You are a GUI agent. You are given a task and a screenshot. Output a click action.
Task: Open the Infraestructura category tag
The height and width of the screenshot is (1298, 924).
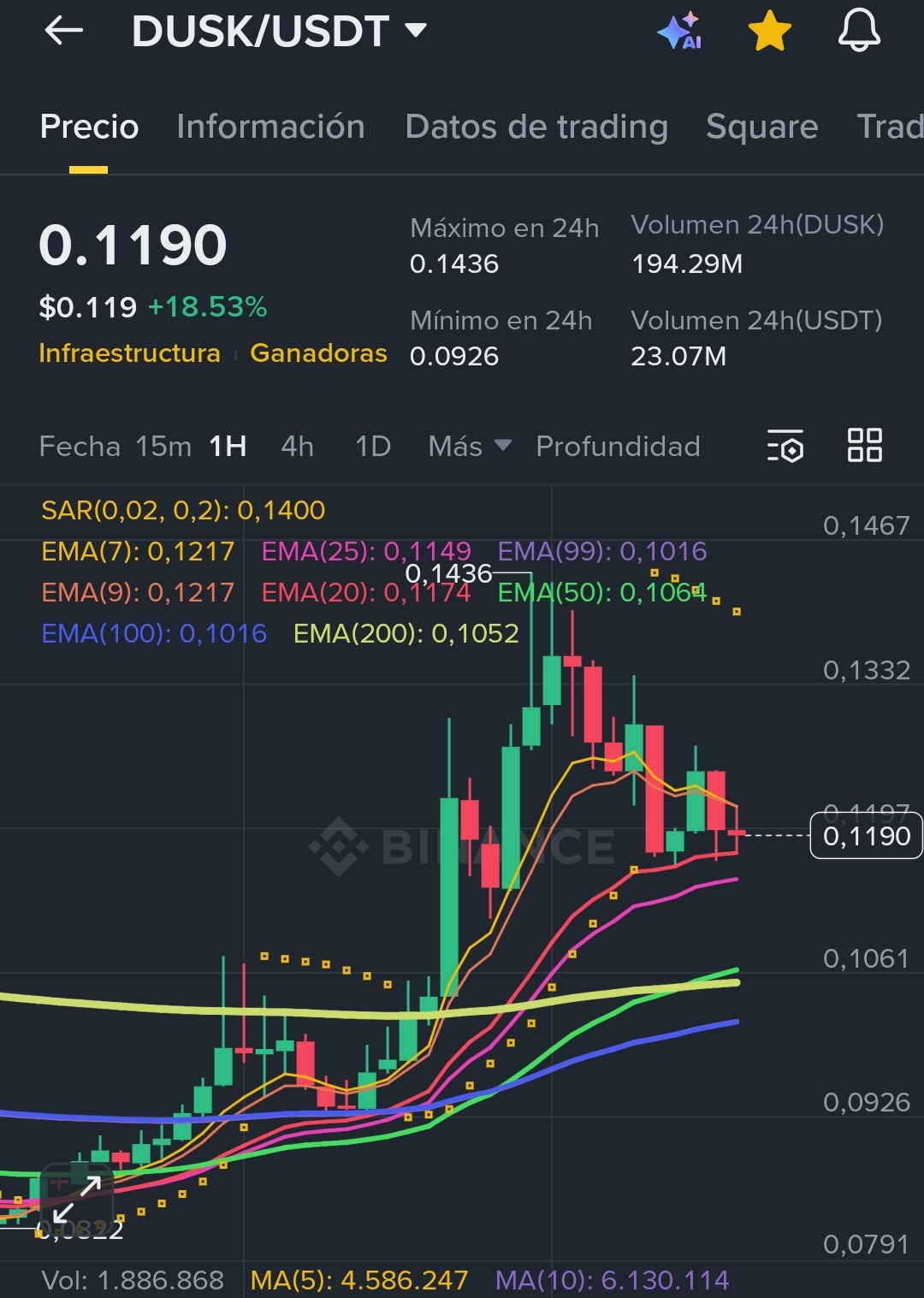tap(129, 353)
